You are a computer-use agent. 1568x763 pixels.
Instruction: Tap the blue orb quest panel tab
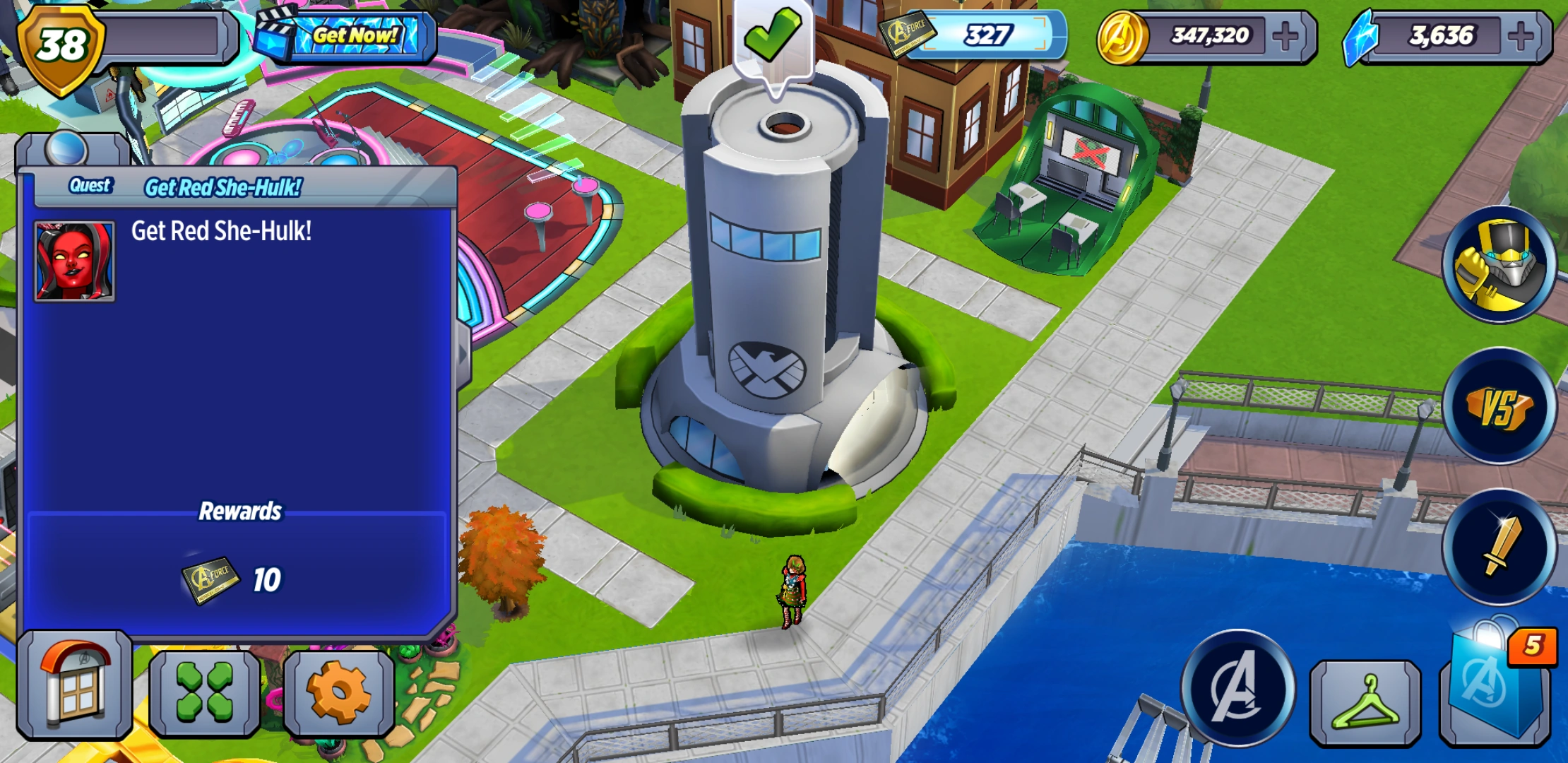(67, 150)
